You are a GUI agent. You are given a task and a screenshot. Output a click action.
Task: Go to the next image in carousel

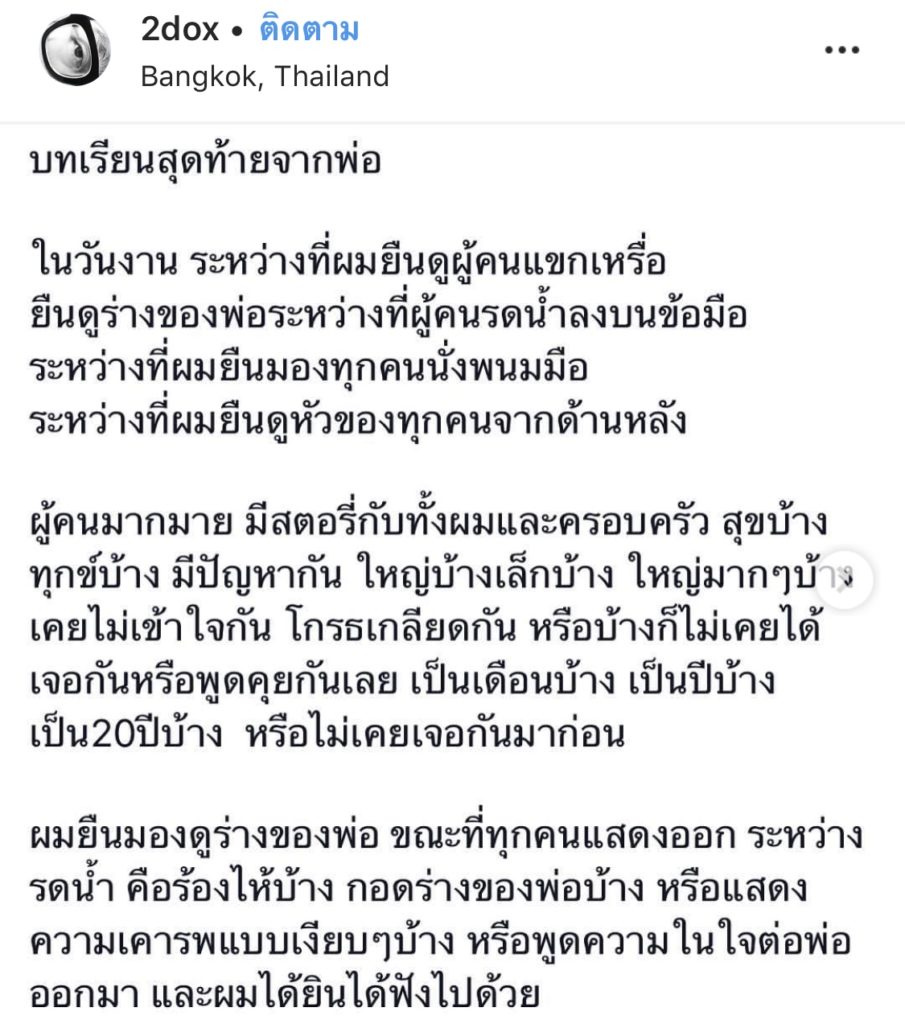(x=845, y=577)
